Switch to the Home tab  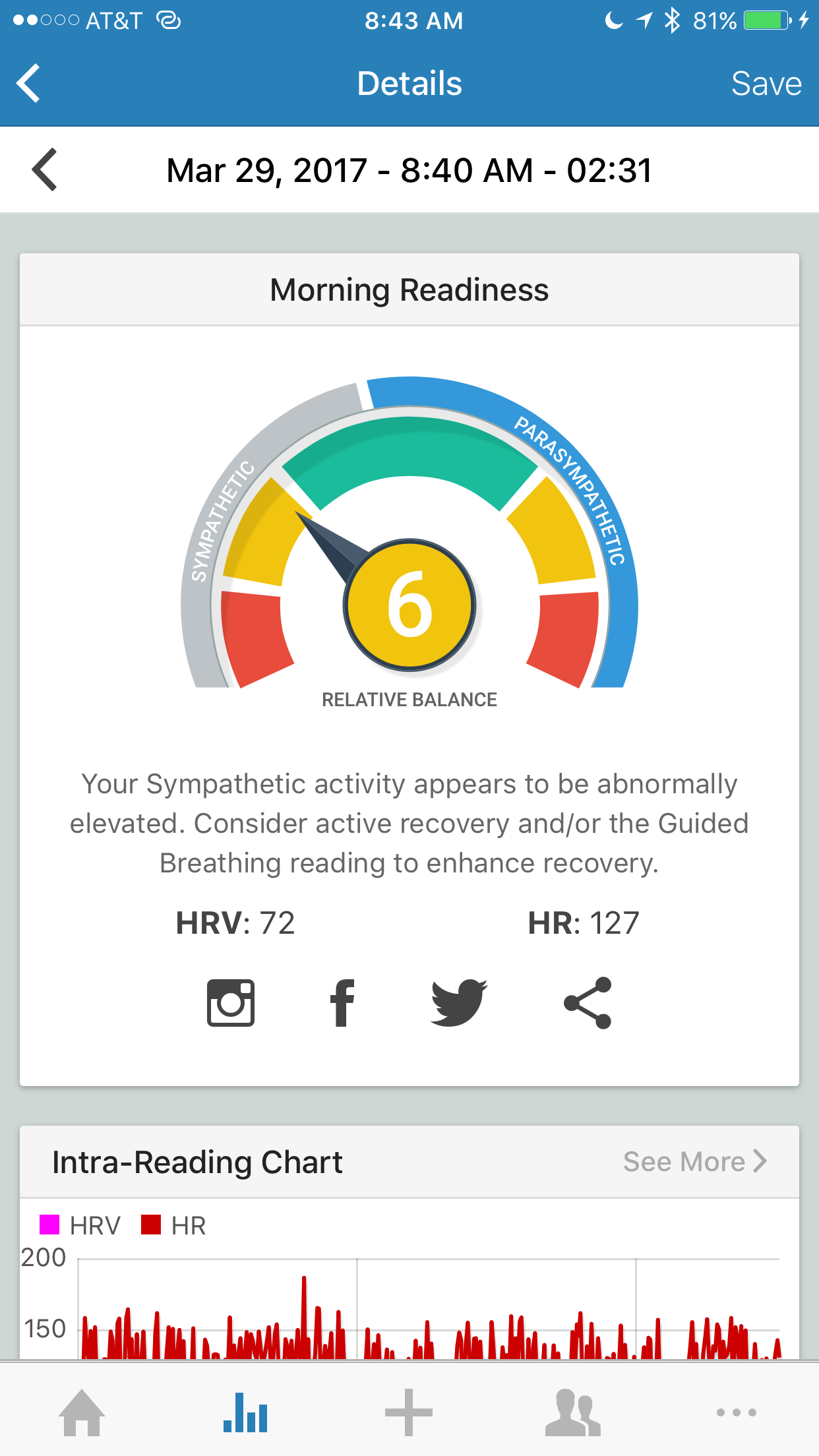[82, 1412]
